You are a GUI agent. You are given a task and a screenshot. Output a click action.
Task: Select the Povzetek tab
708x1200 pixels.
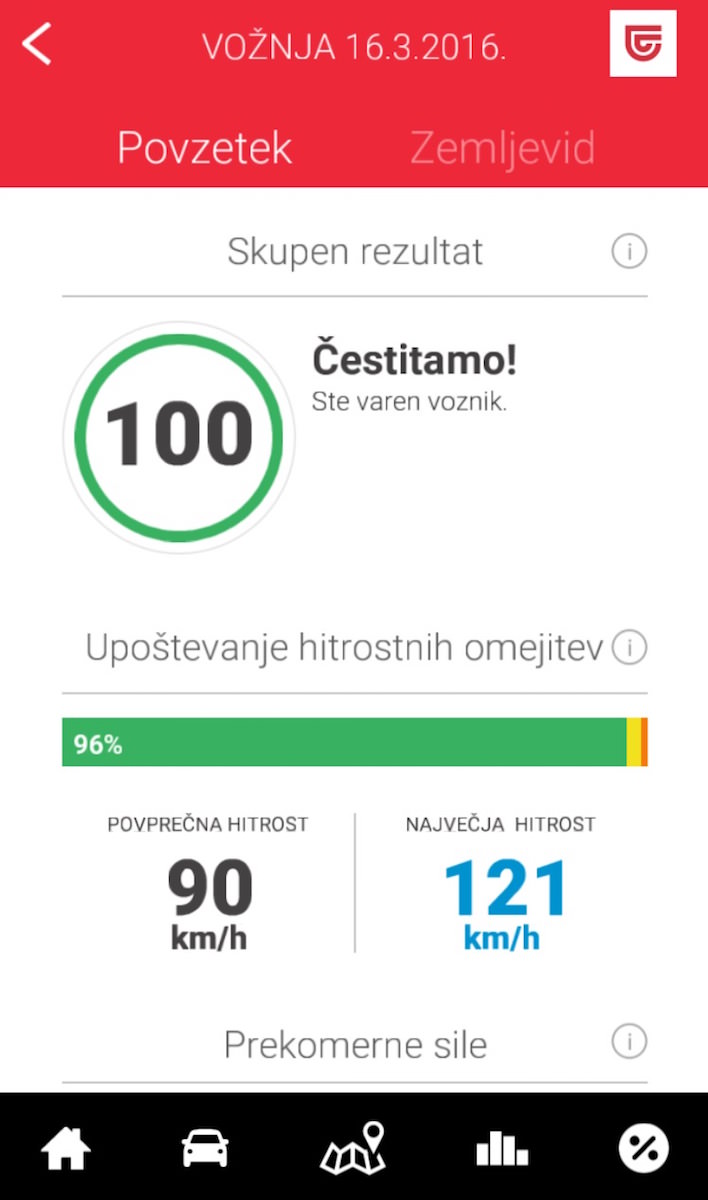tap(205, 148)
